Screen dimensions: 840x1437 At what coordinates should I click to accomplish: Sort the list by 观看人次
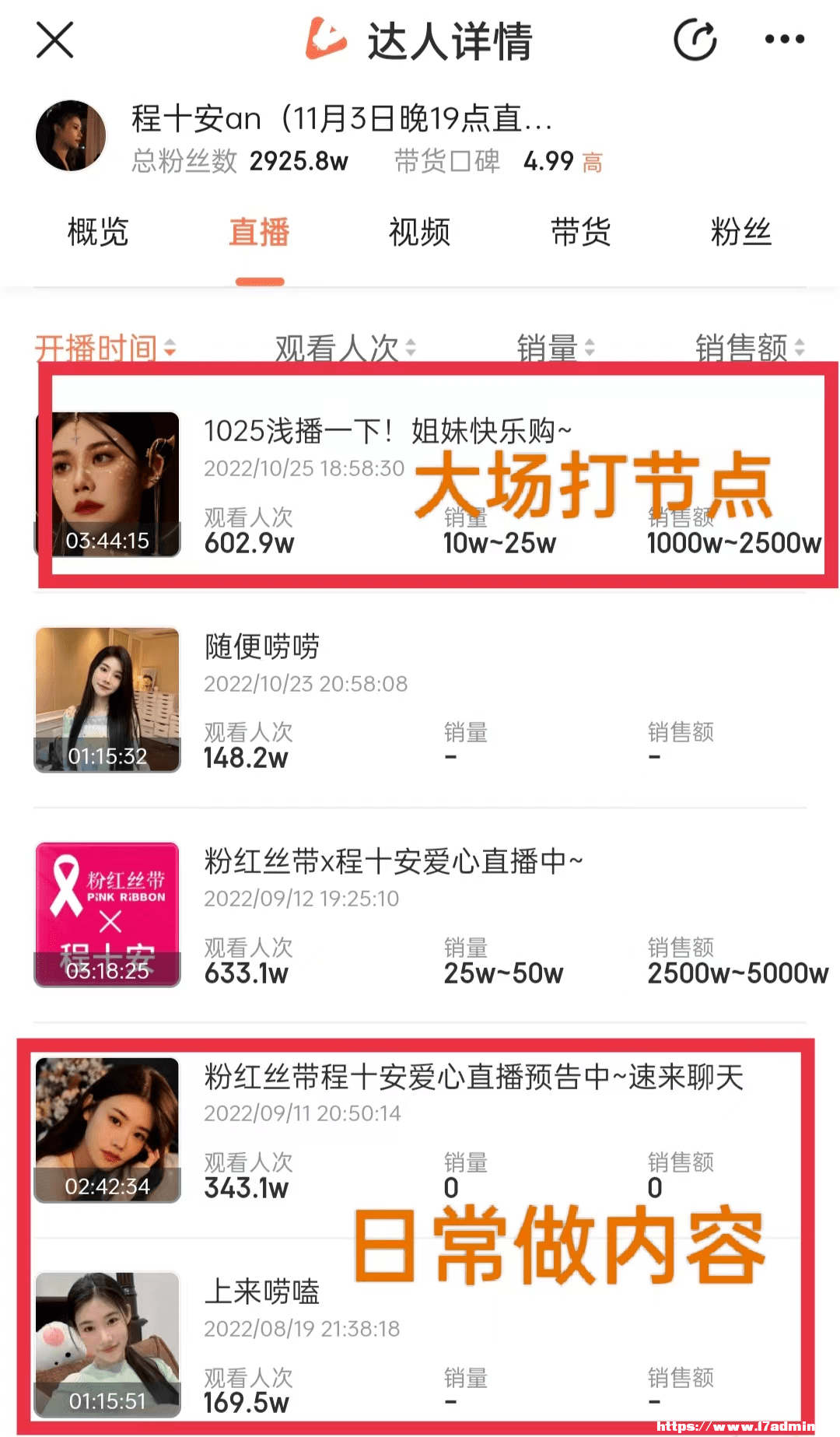(345, 348)
